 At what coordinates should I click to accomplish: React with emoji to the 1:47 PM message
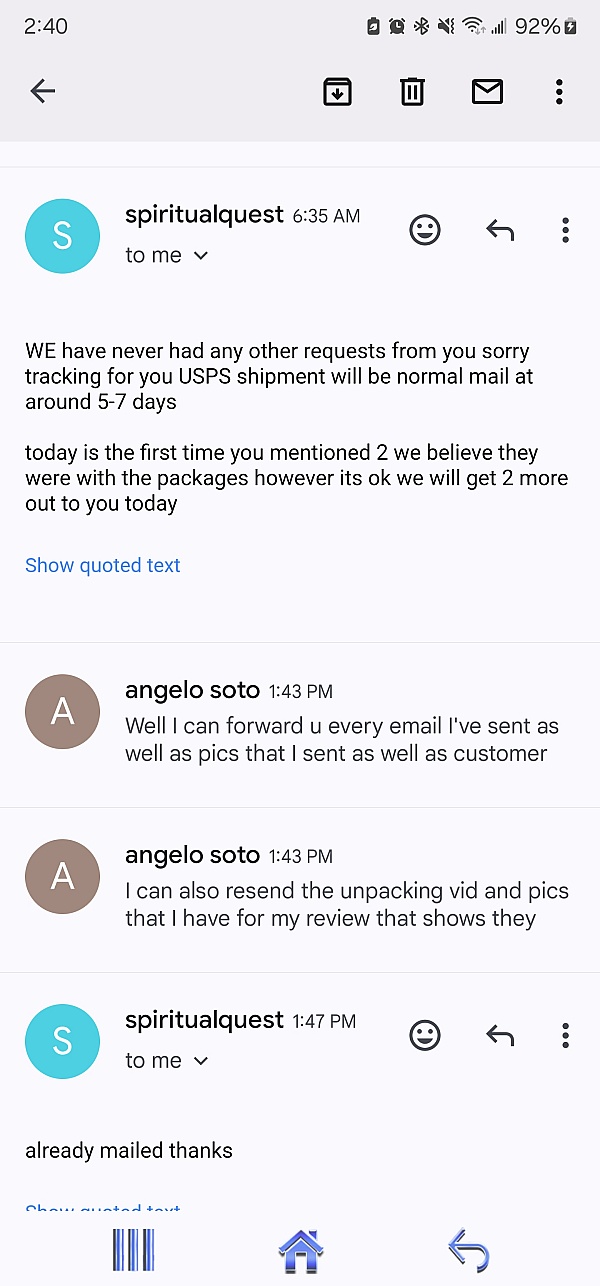click(425, 1036)
